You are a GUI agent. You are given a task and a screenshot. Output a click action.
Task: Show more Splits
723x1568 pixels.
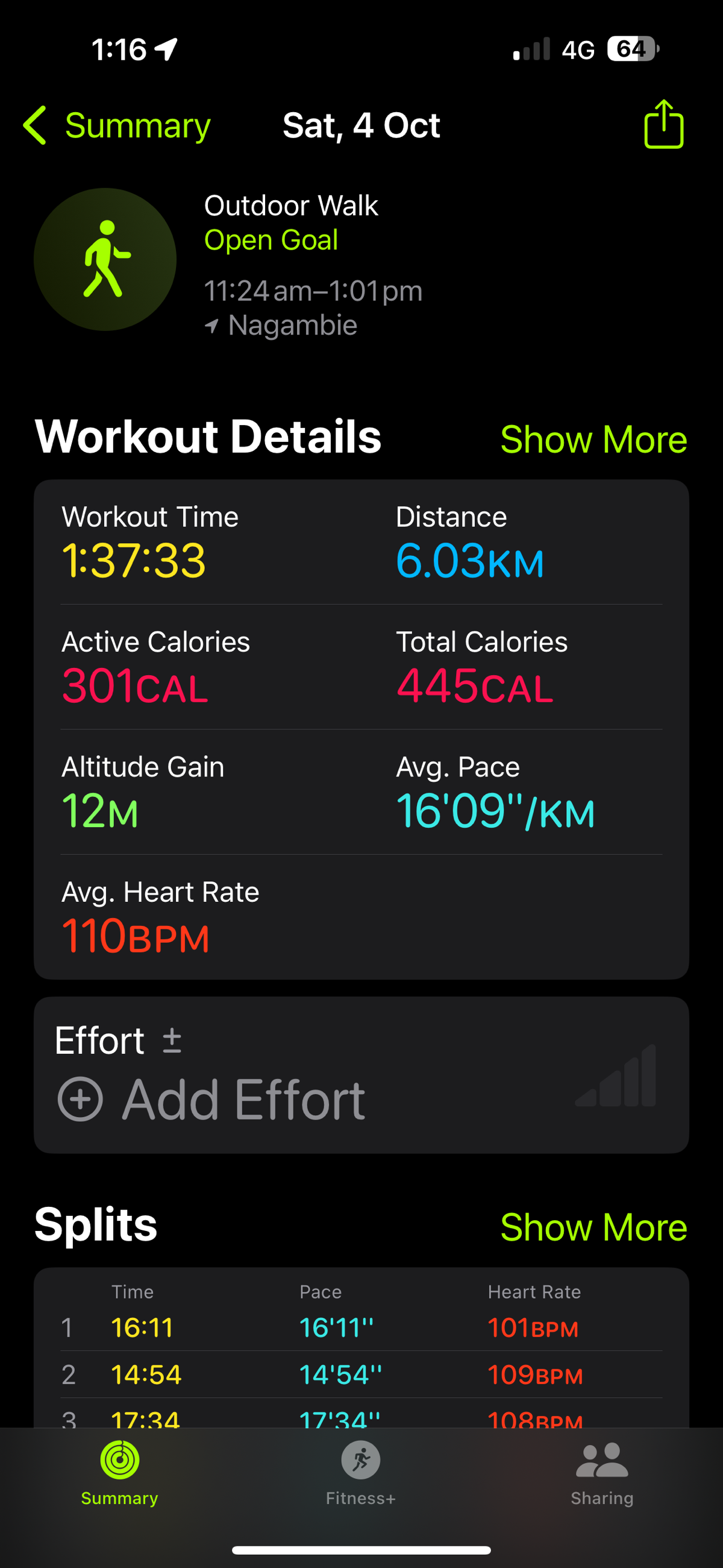(x=593, y=1227)
